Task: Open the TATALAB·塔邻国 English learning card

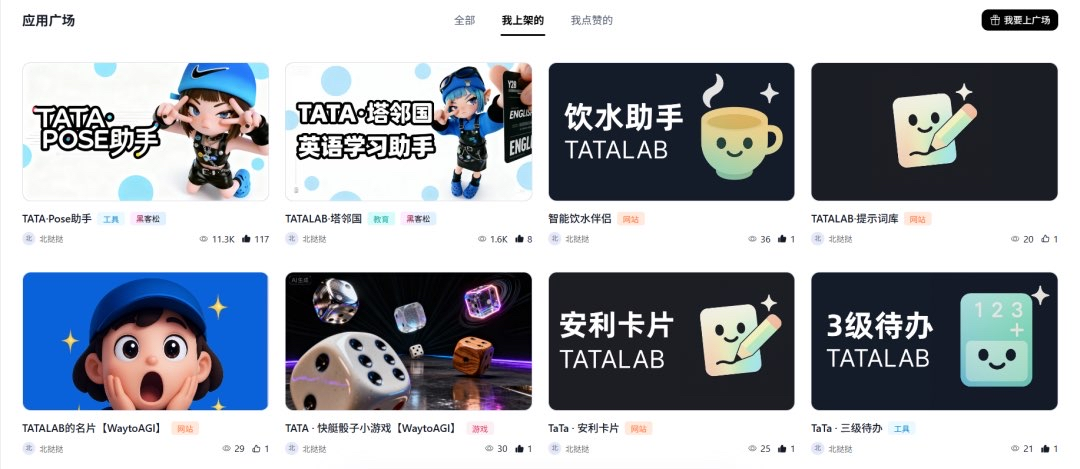Action: point(408,132)
